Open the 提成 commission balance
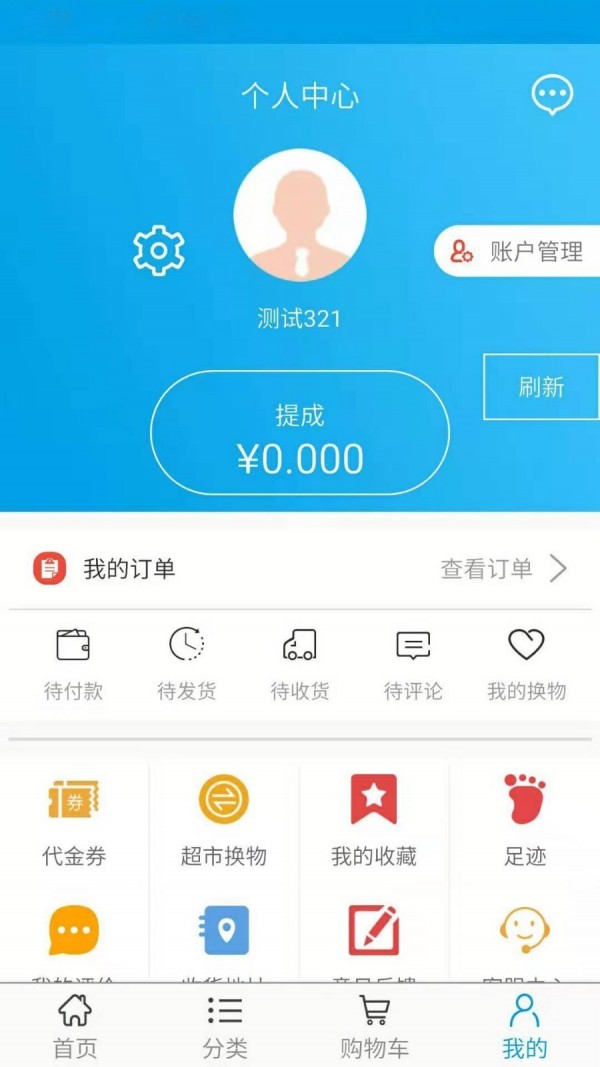 coord(300,433)
